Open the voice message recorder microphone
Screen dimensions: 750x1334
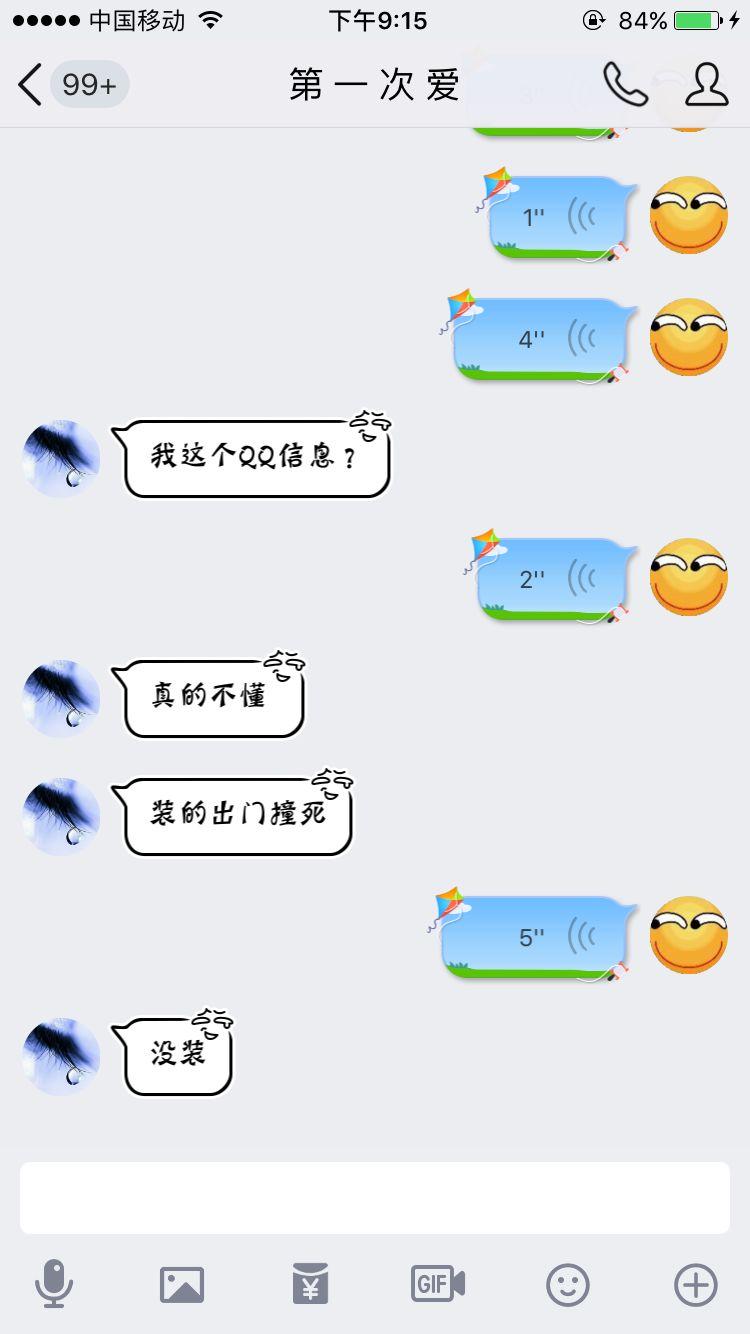(x=56, y=1283)
